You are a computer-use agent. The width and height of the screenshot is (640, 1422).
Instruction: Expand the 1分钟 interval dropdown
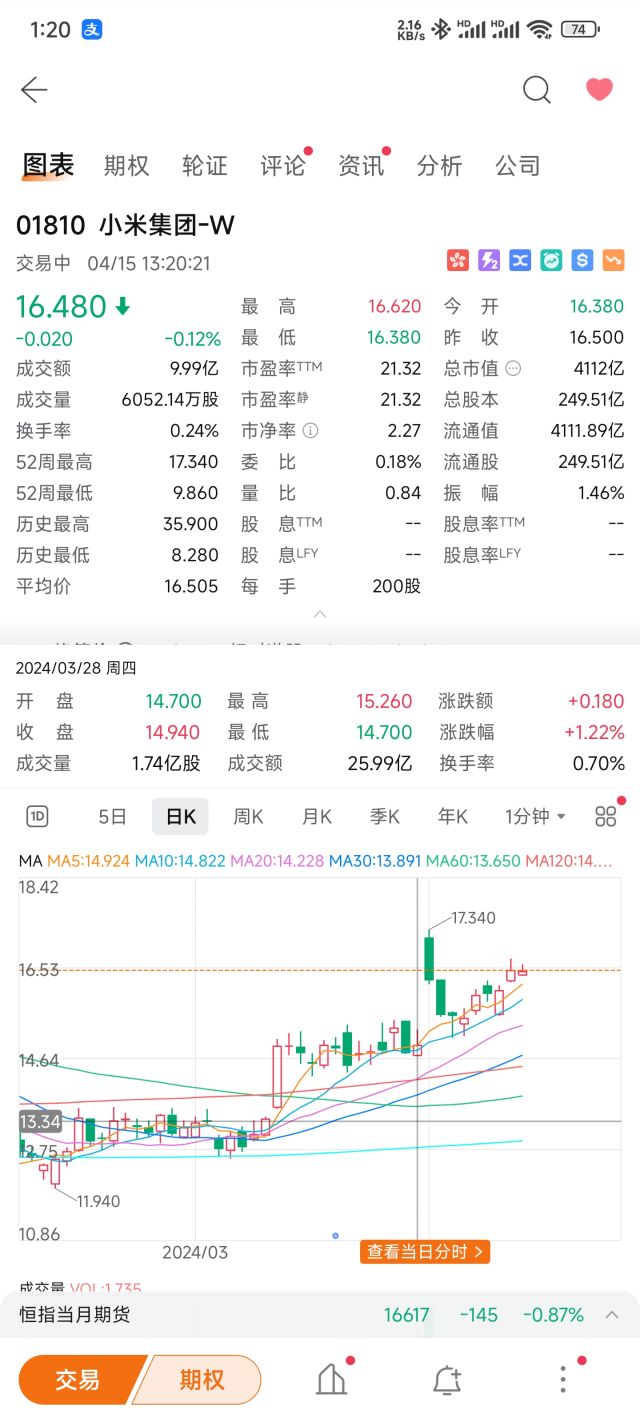535,817
